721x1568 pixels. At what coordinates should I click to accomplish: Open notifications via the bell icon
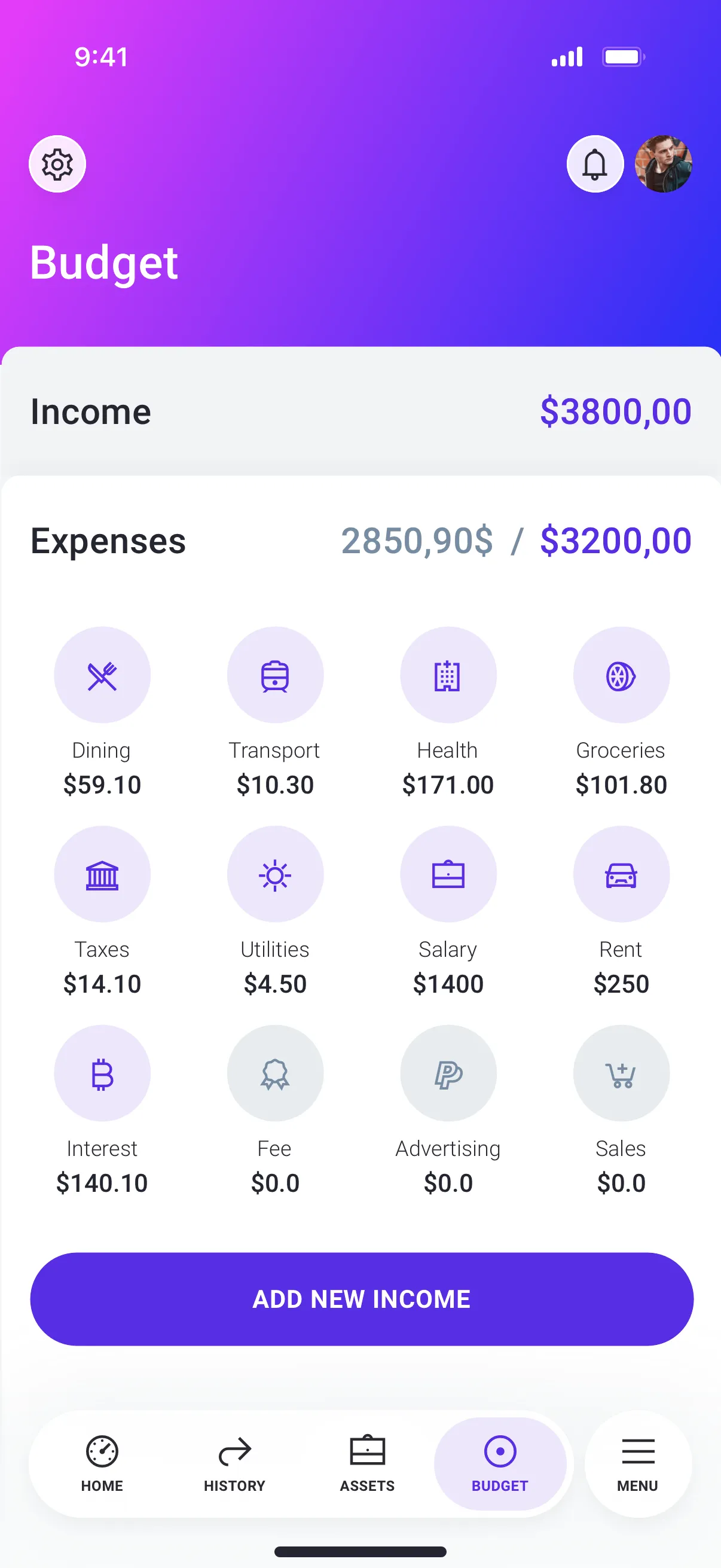[x=595, y=164]
